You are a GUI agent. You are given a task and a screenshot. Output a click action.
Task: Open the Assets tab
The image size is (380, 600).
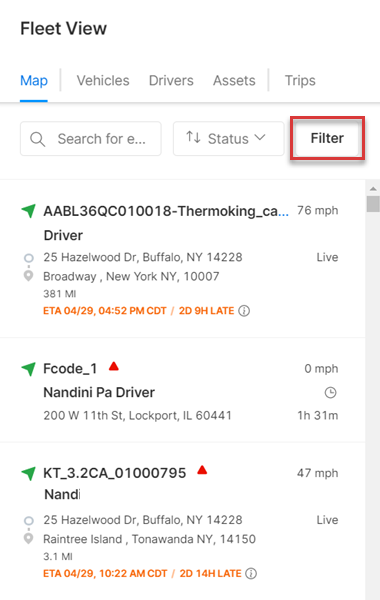[x=234, y=80]
